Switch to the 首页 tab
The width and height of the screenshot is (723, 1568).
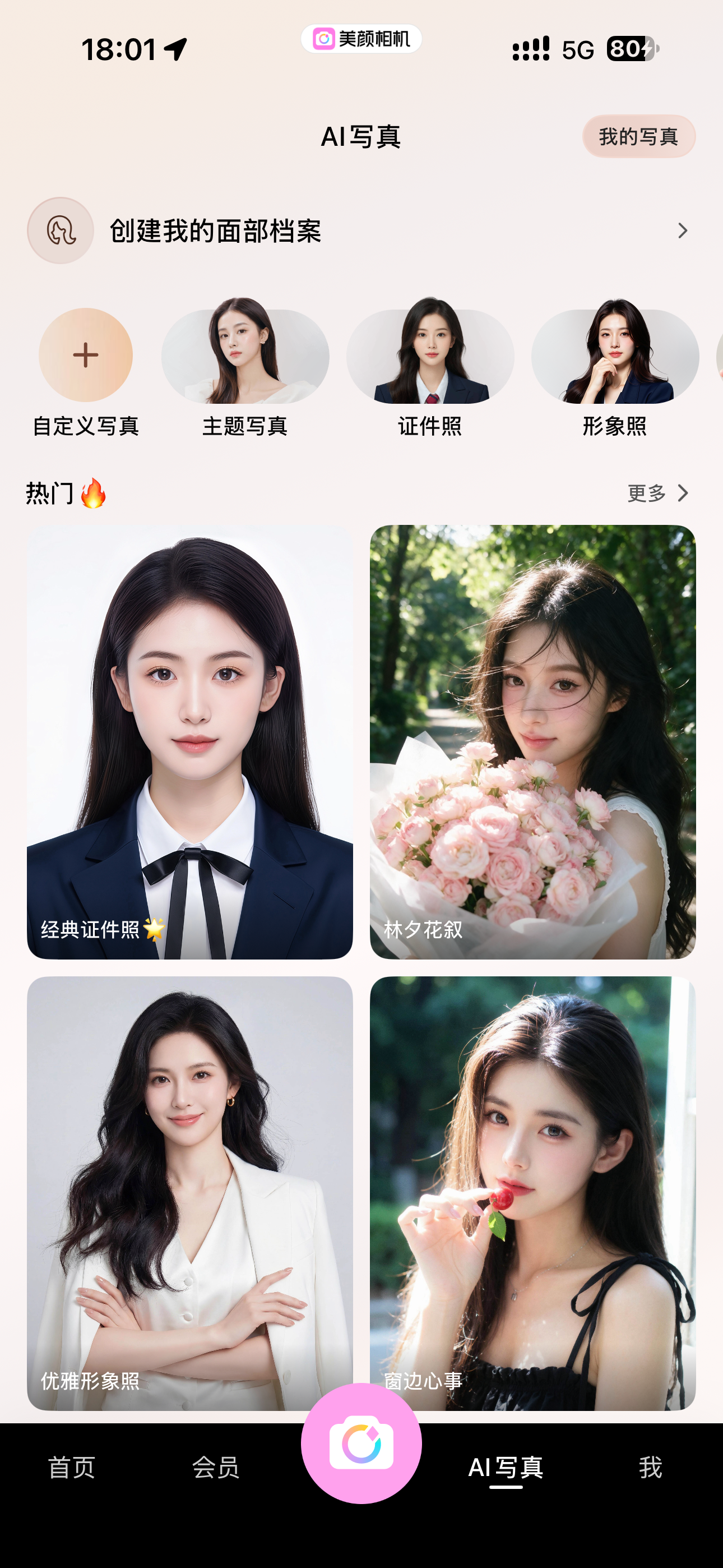tap(72, 1468)
